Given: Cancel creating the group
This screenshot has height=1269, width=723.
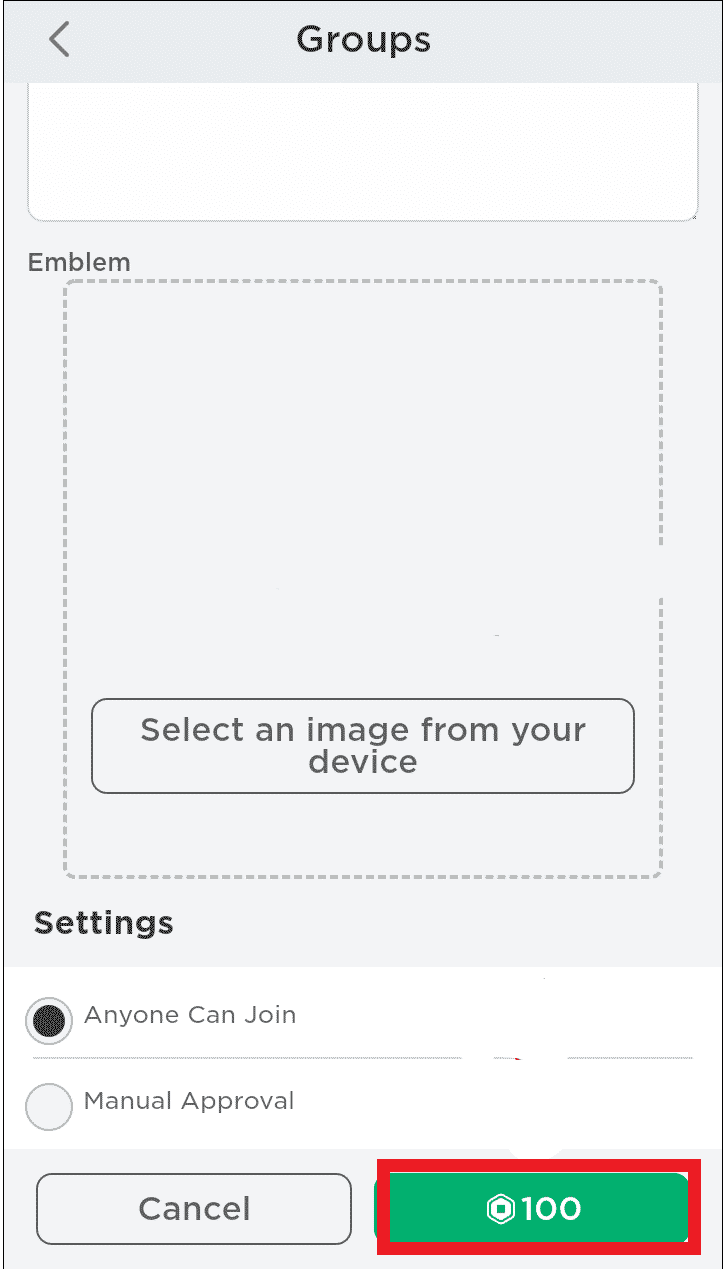Looking at the screenshot, I should [194, 1208].
